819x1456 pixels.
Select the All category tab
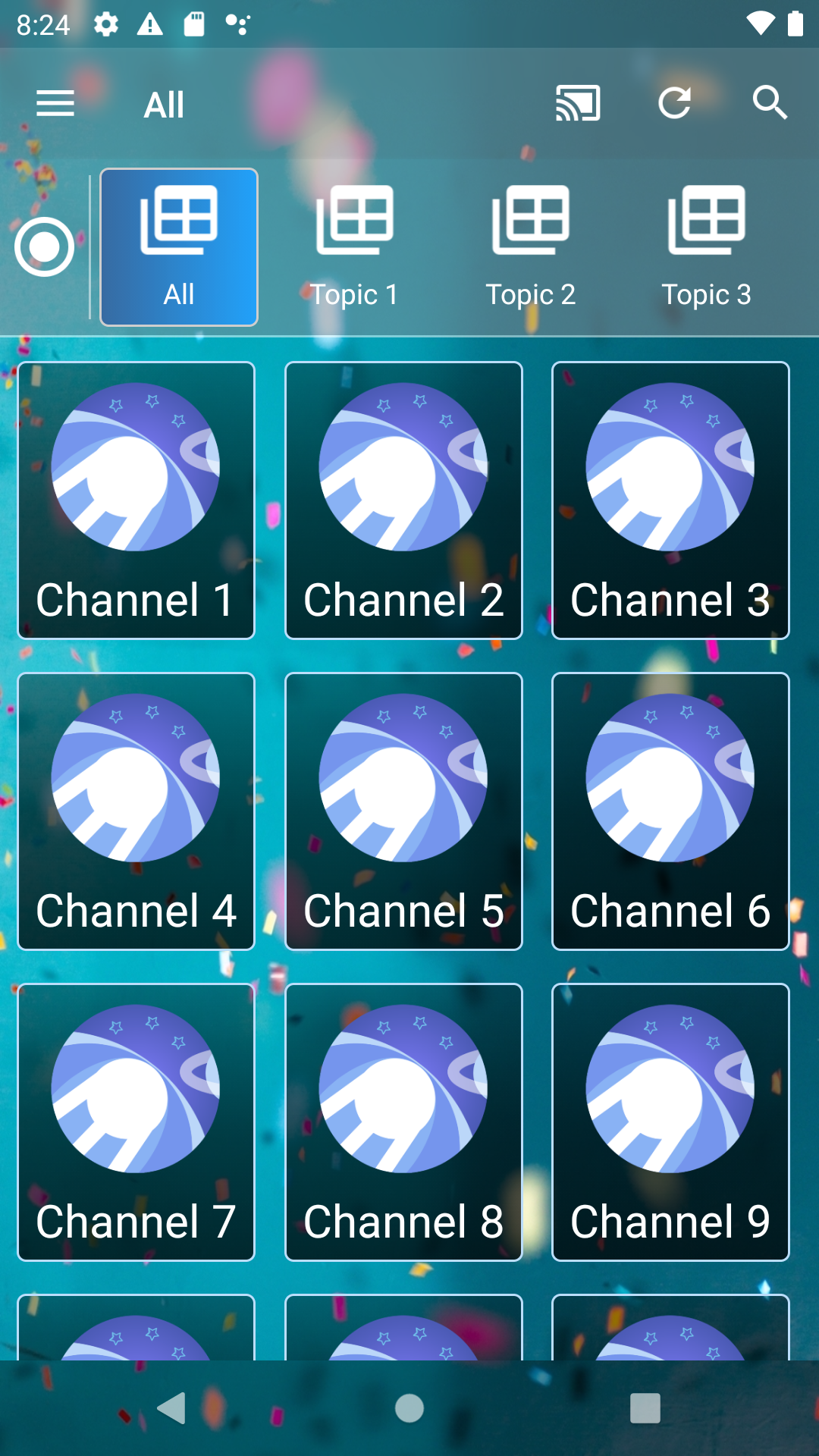click(178, 246)
